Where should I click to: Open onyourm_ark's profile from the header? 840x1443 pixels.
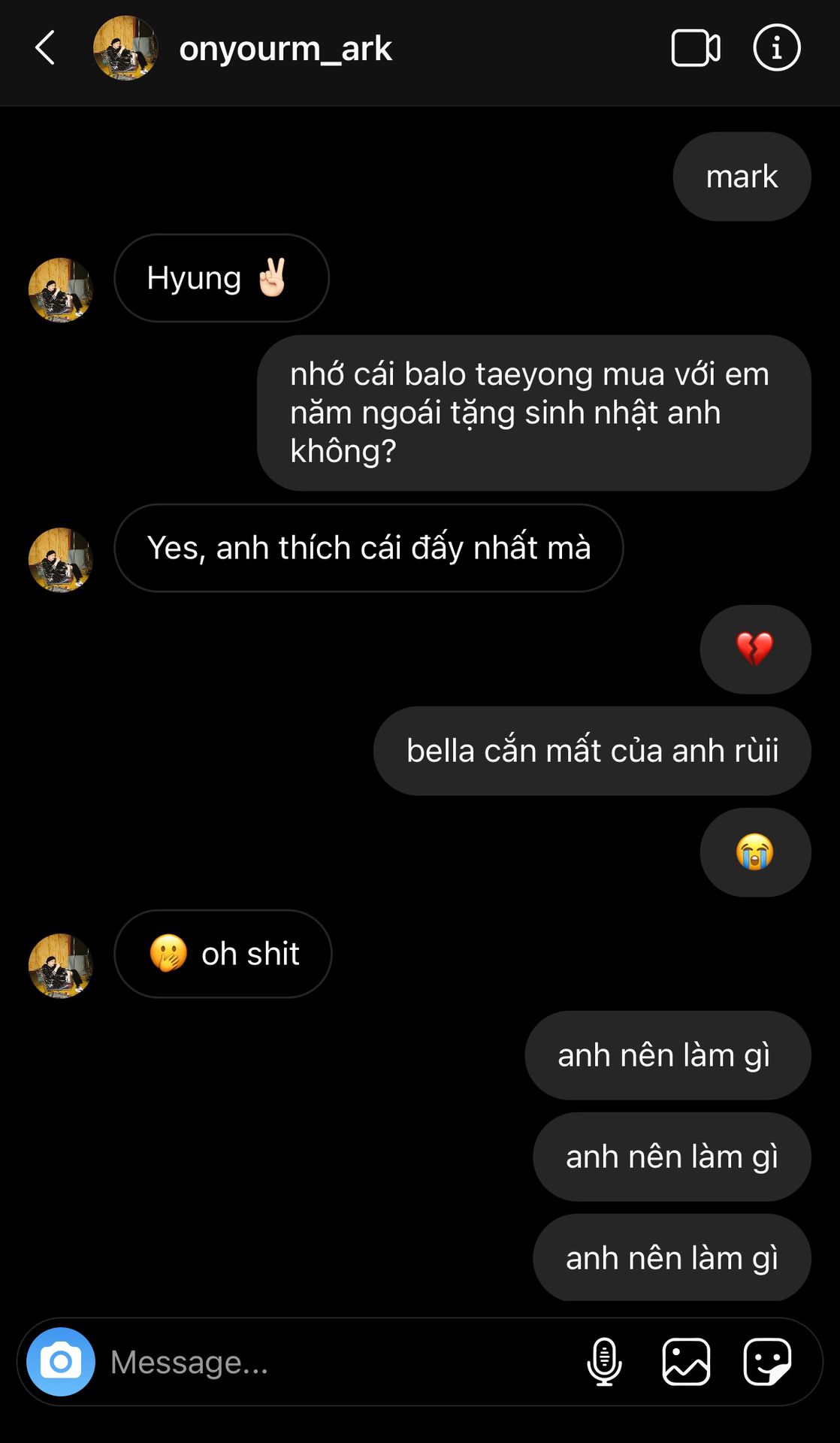click(x=285, y=49)
